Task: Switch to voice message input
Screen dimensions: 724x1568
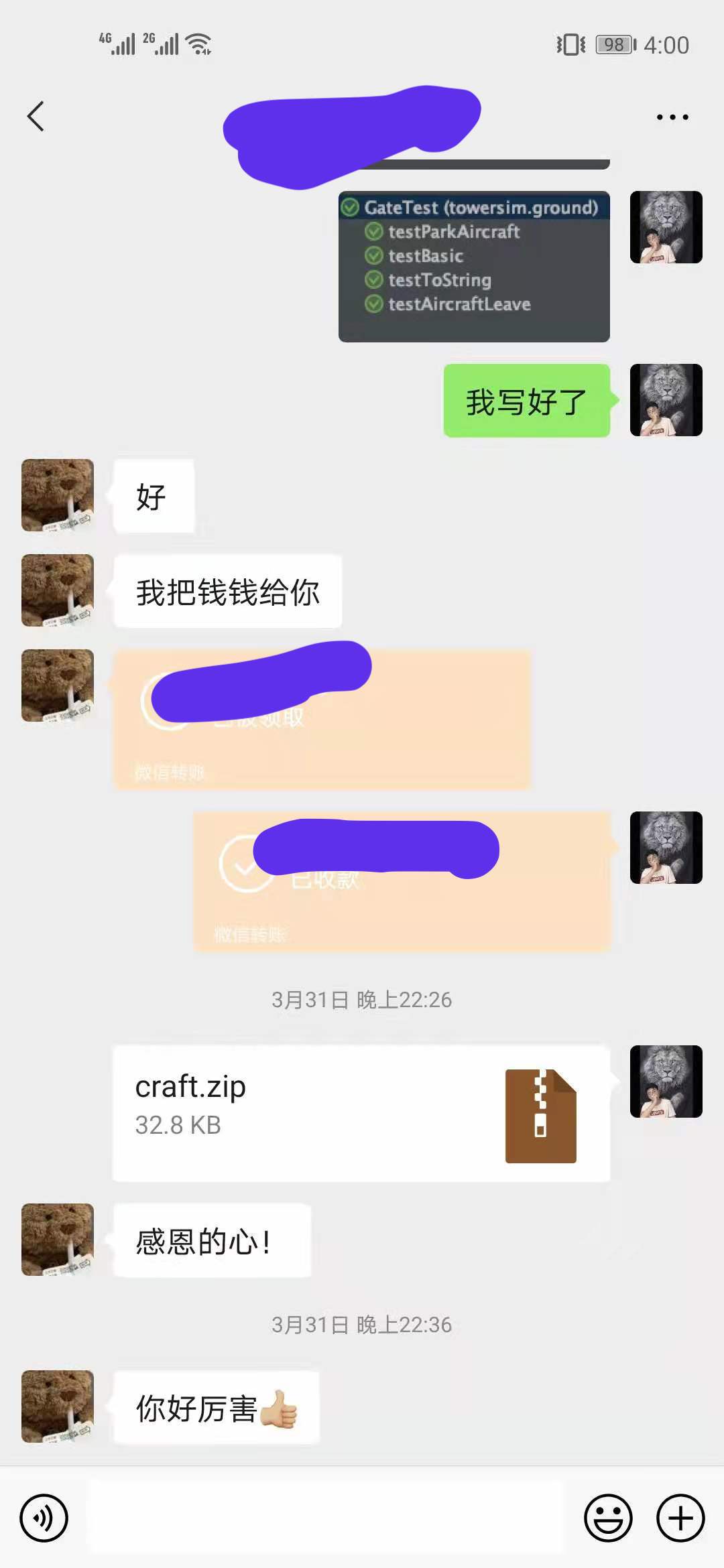Action: [44, 1518]
